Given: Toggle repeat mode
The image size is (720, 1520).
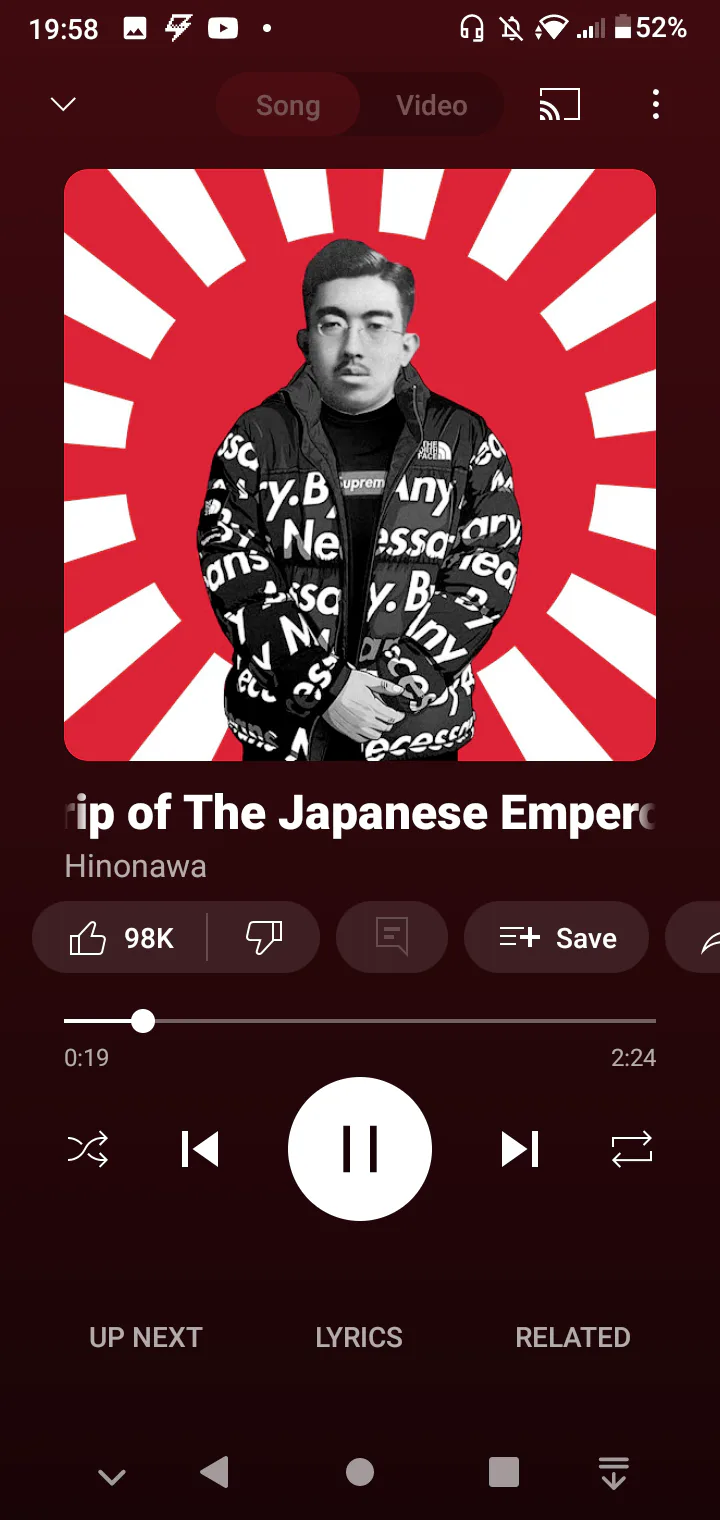Looking at the screenshot, I should (x=632, y=1150).
